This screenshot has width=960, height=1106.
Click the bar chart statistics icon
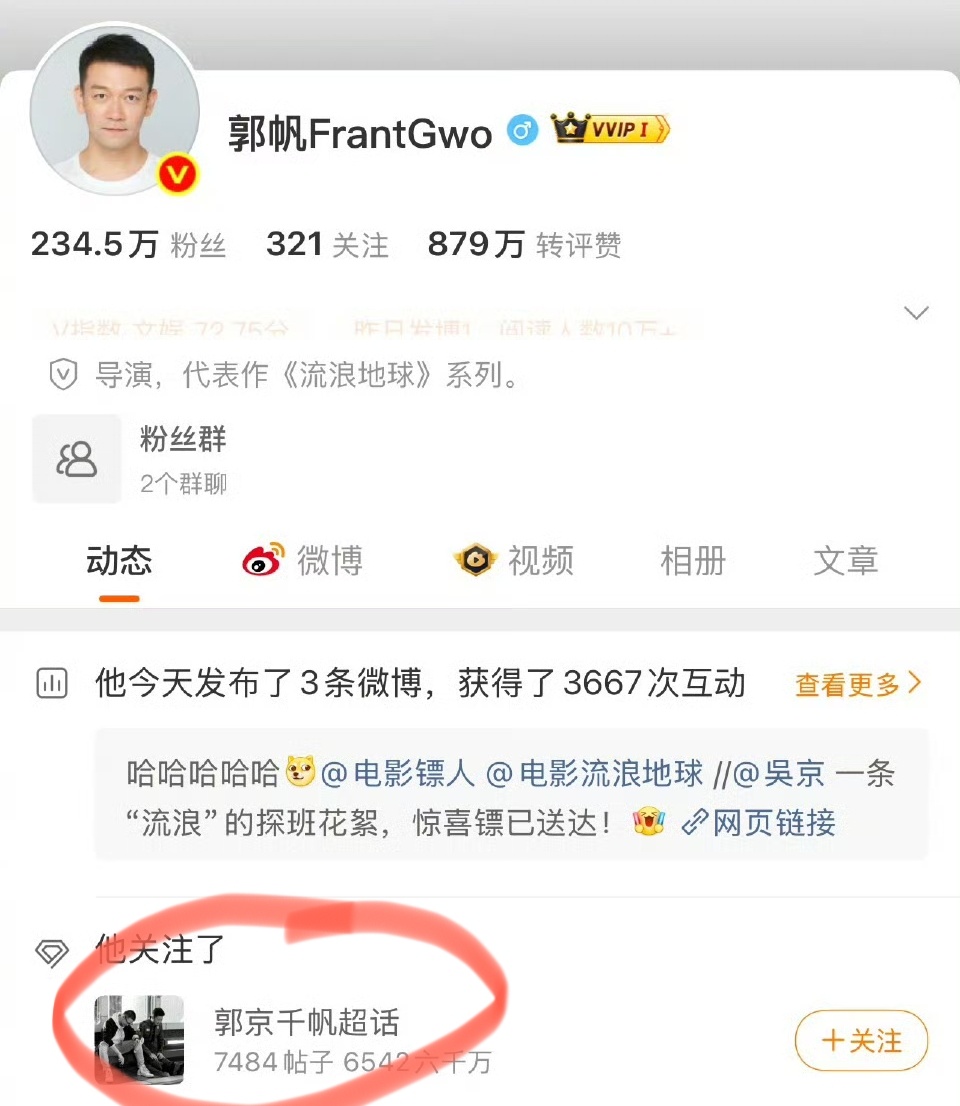coord(51,683)
